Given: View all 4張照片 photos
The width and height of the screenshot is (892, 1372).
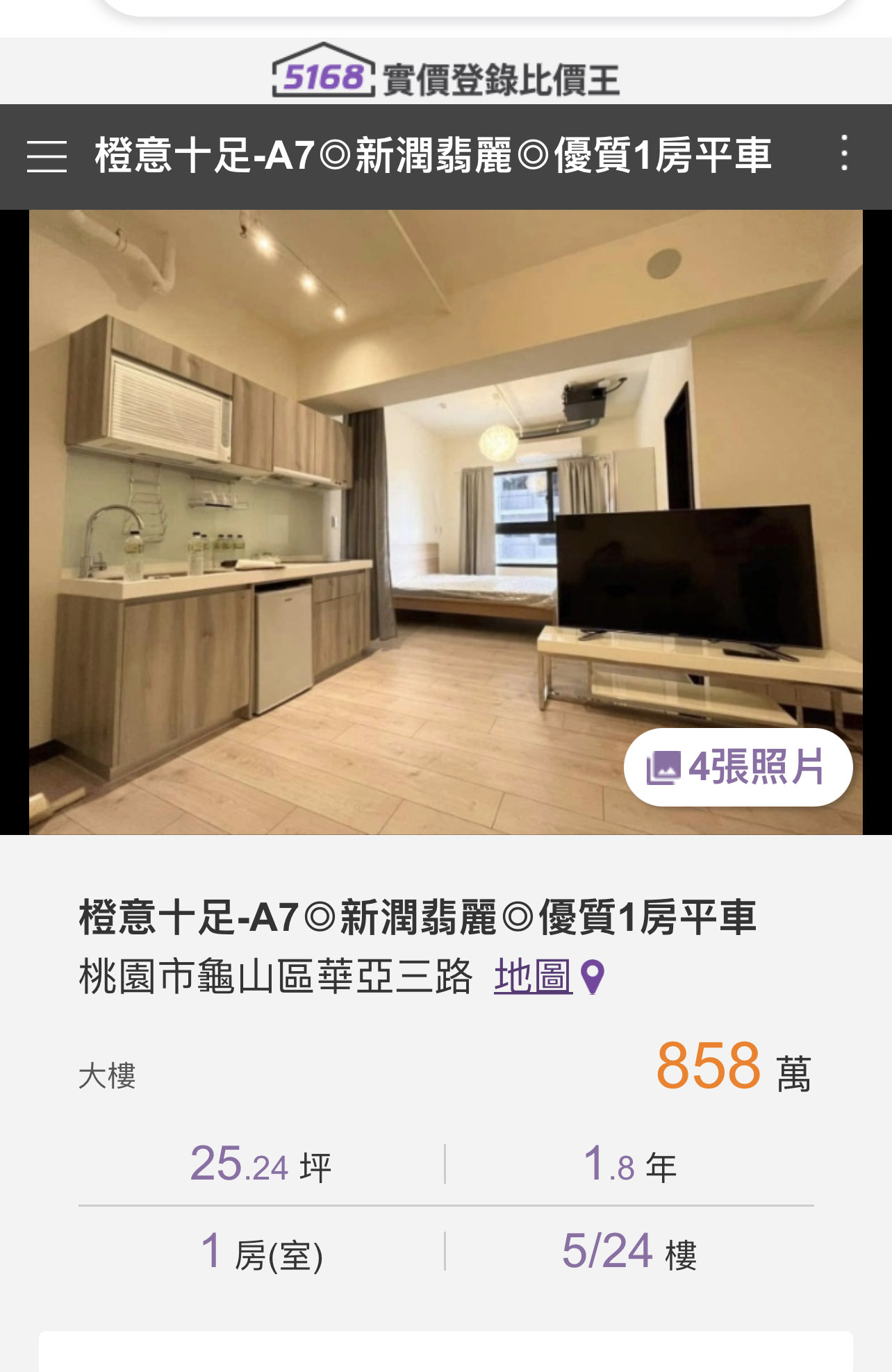Looking at the screenshot, I should click(x=738, y=768).
